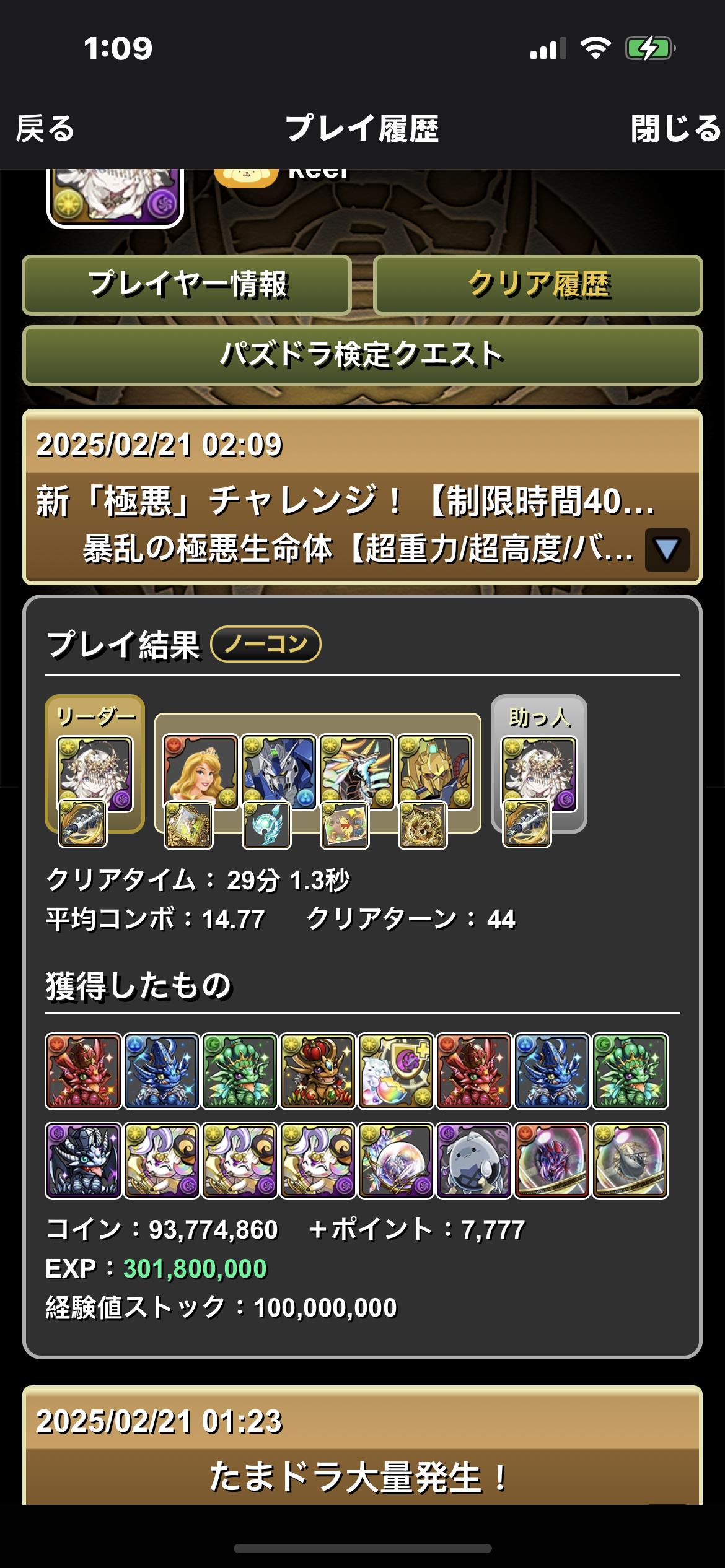Tap 戻る to go back

45,129
